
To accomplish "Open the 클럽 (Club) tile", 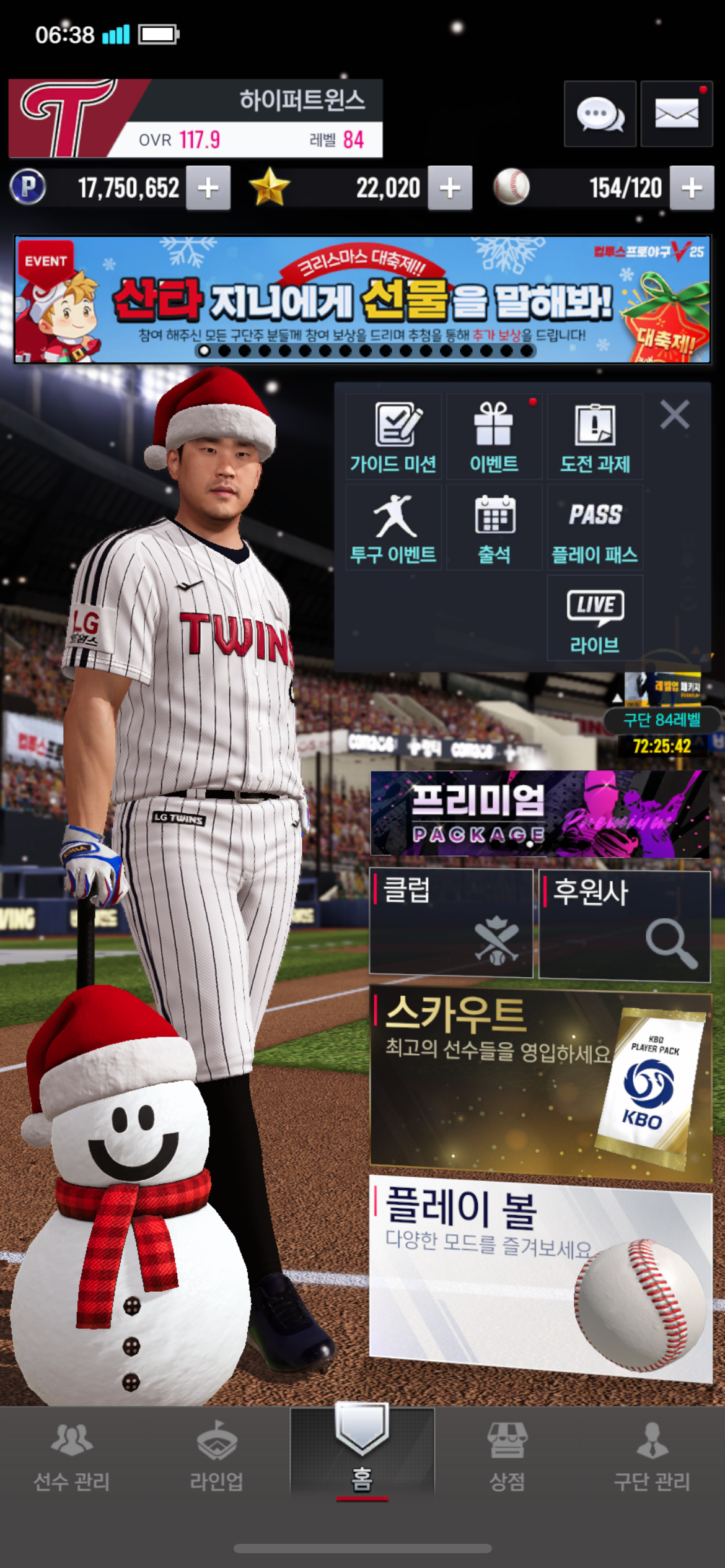I will pyautogui.click(x=450, y=923).
